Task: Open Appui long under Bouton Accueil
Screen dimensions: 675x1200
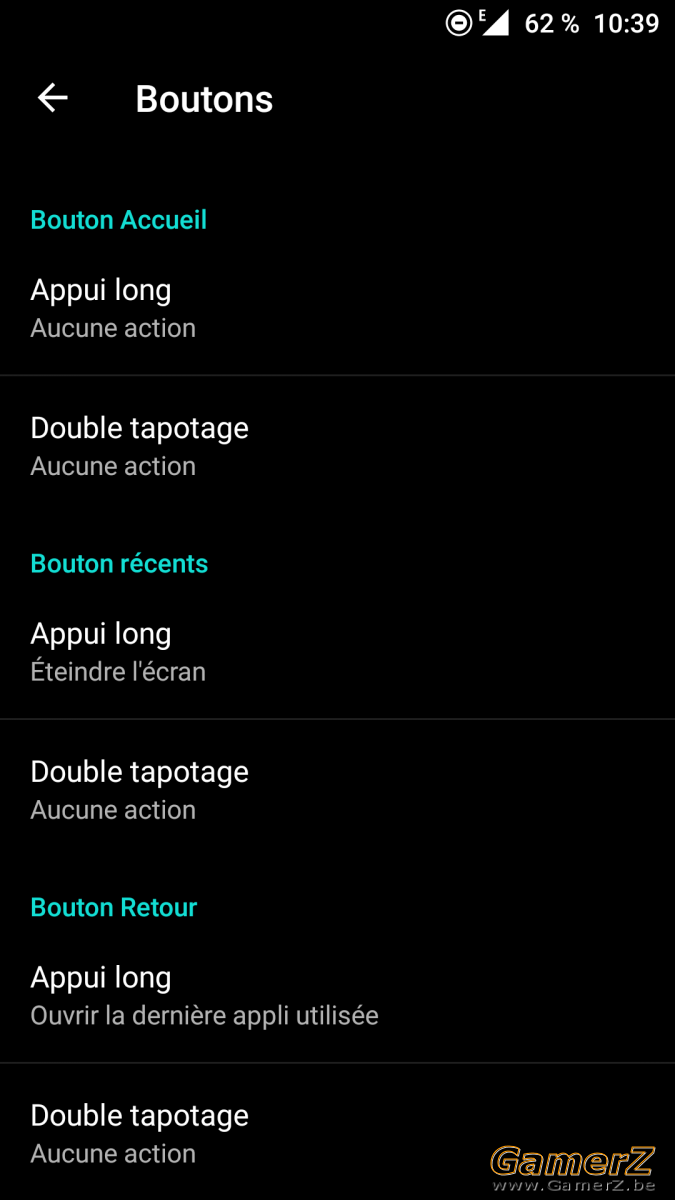Action: point(337,308)
